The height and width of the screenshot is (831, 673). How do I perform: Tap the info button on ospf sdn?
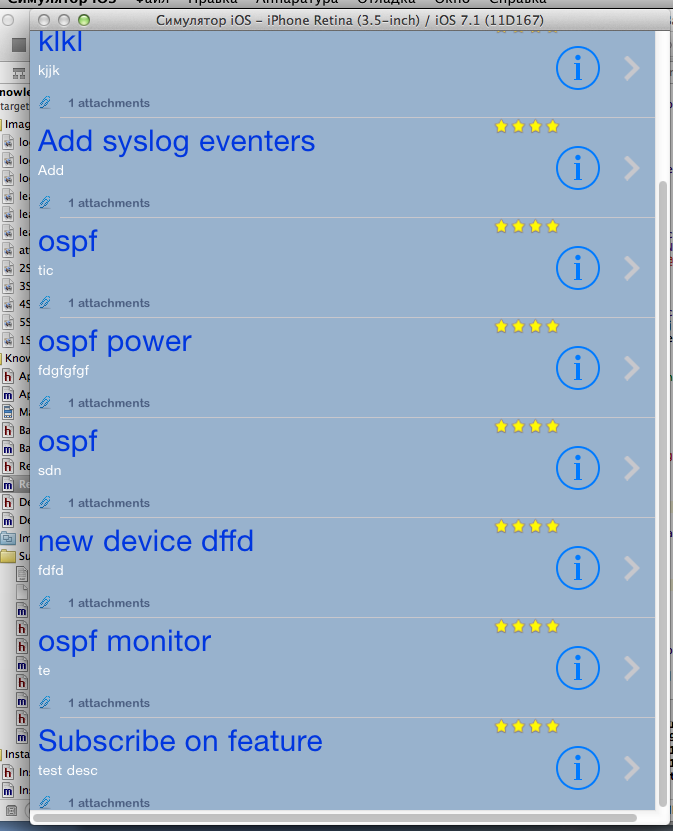[x=577, y=468]
